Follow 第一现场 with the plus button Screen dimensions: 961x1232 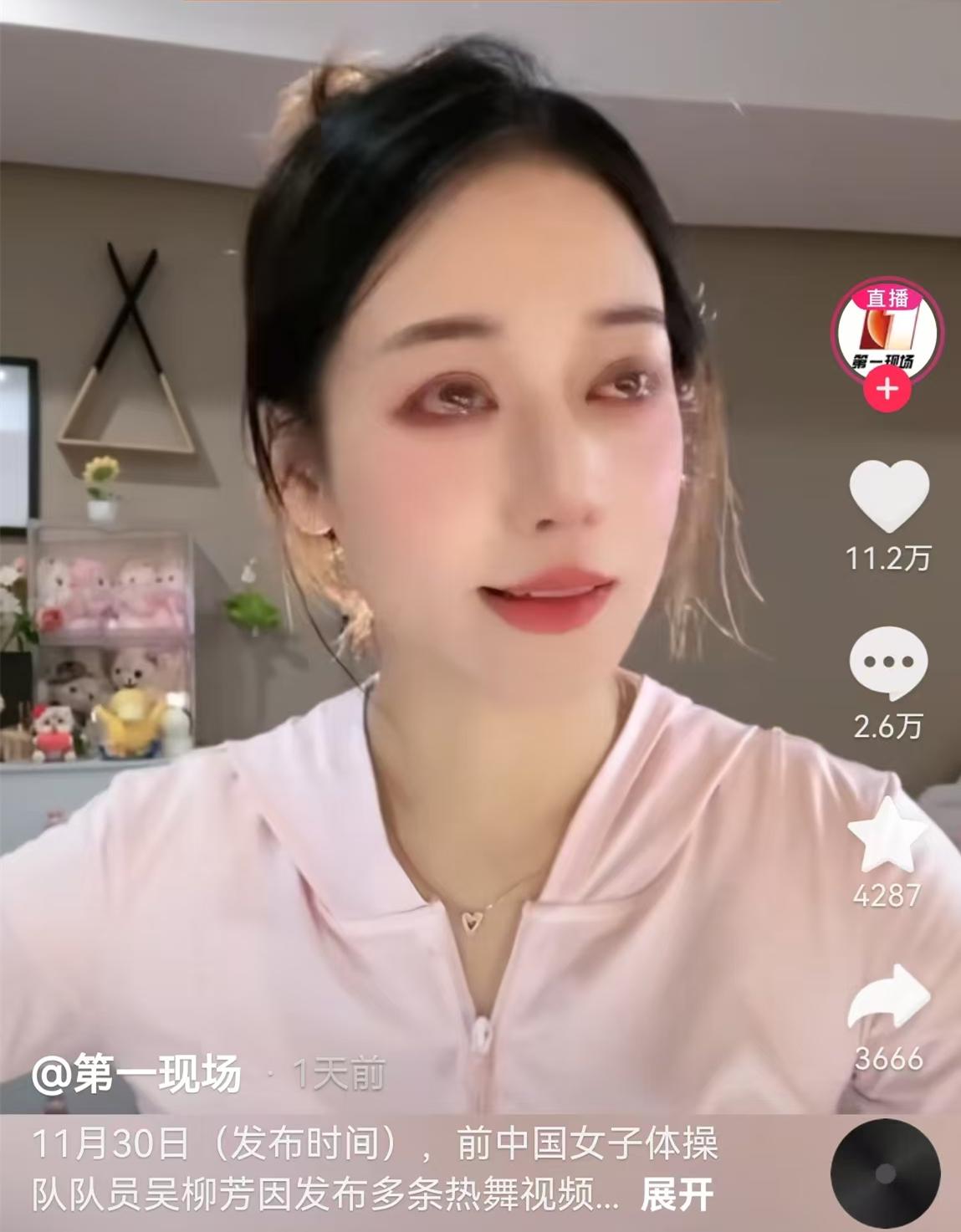887,390
